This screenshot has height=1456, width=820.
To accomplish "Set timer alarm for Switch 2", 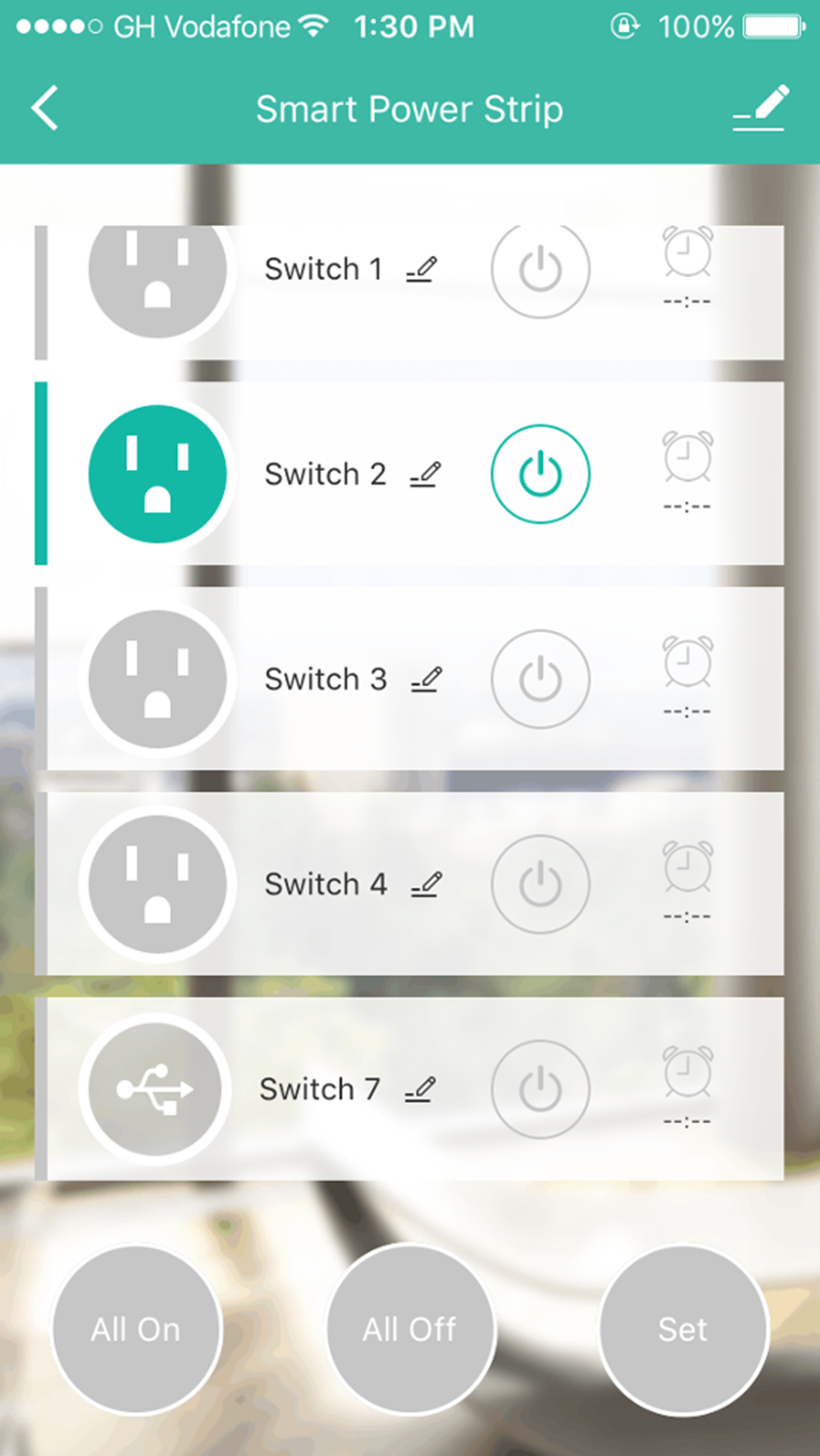I will coord(687,469).
